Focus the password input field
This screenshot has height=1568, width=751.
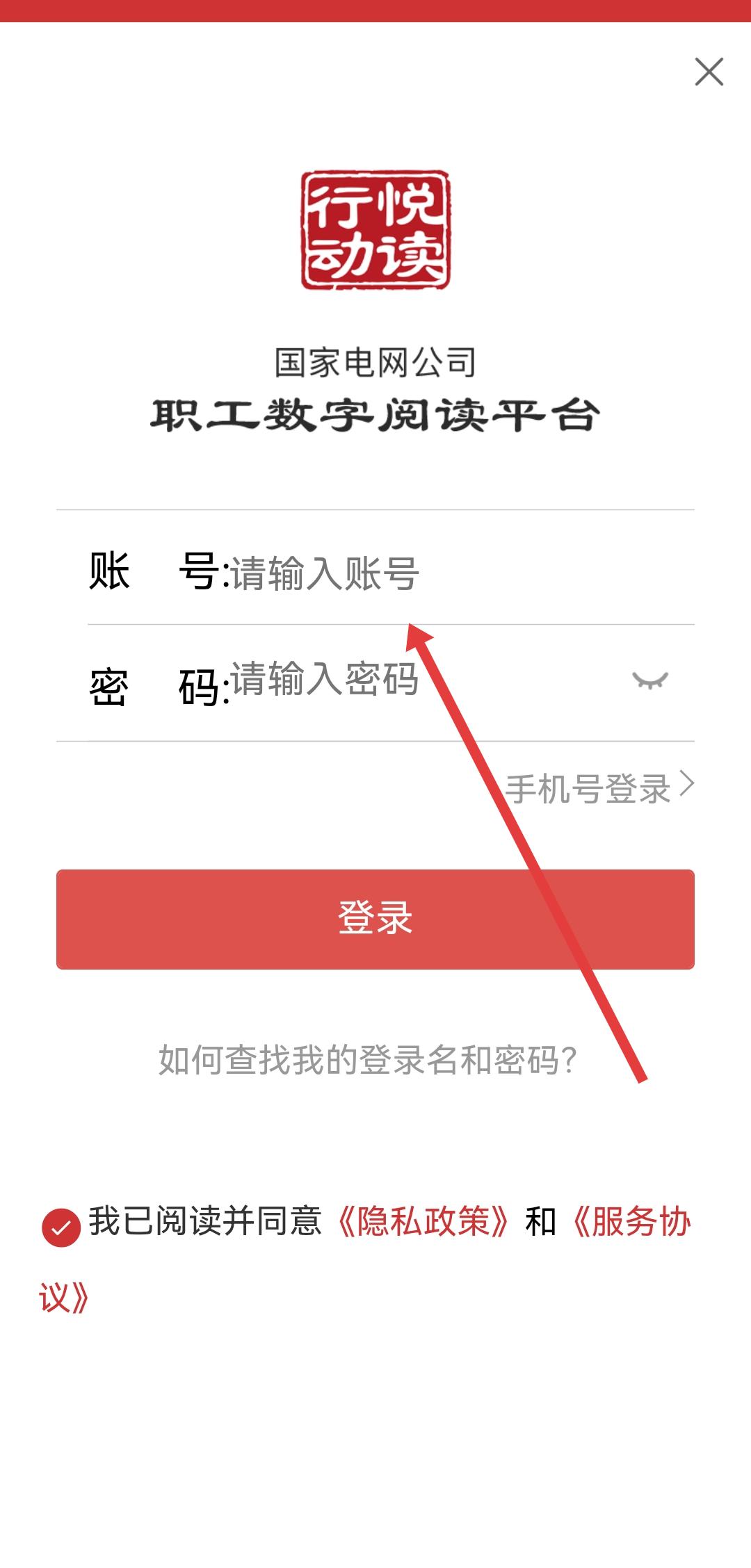pyautogui.click(x=417, y=680)
